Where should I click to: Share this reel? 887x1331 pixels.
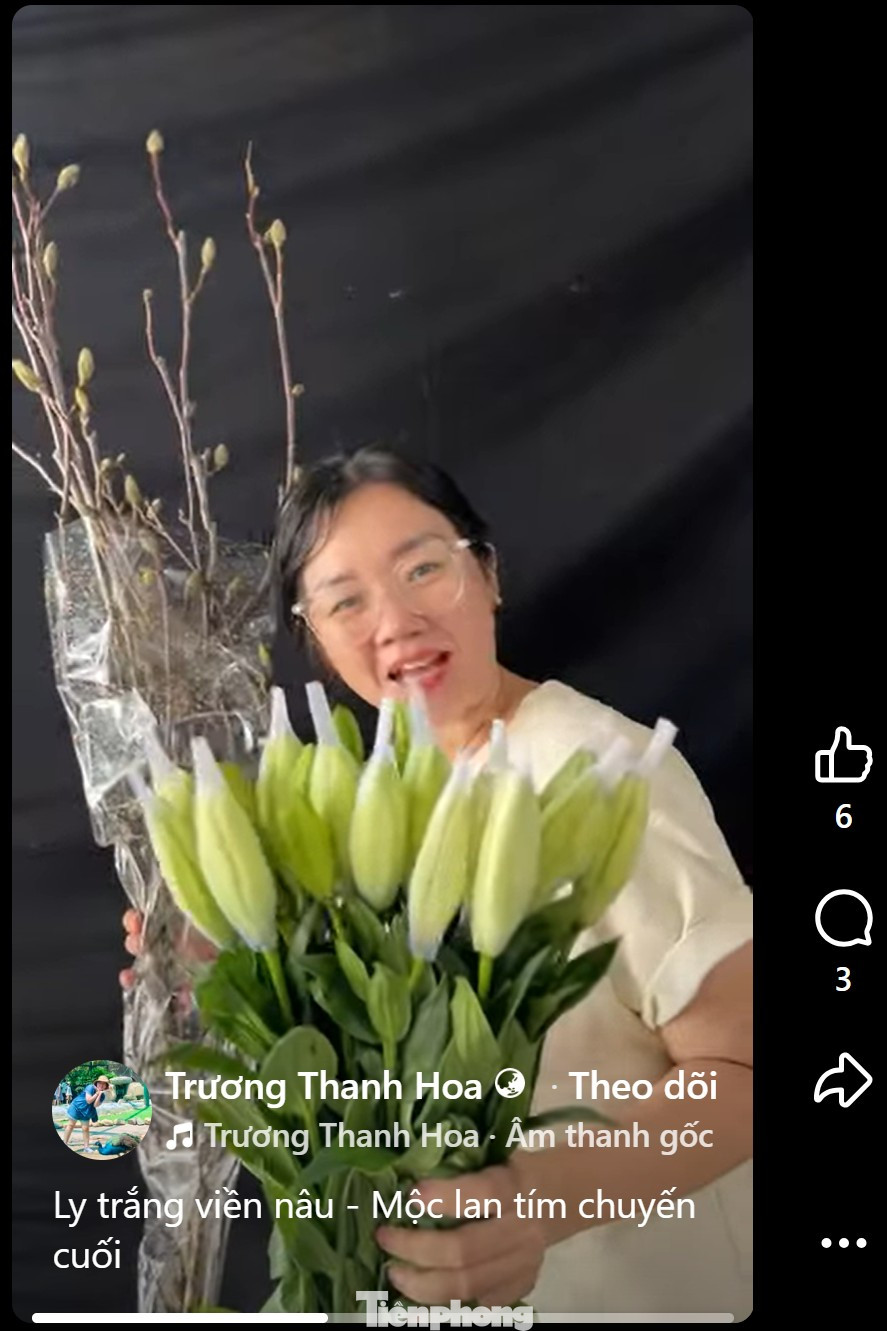[843, 1080]
